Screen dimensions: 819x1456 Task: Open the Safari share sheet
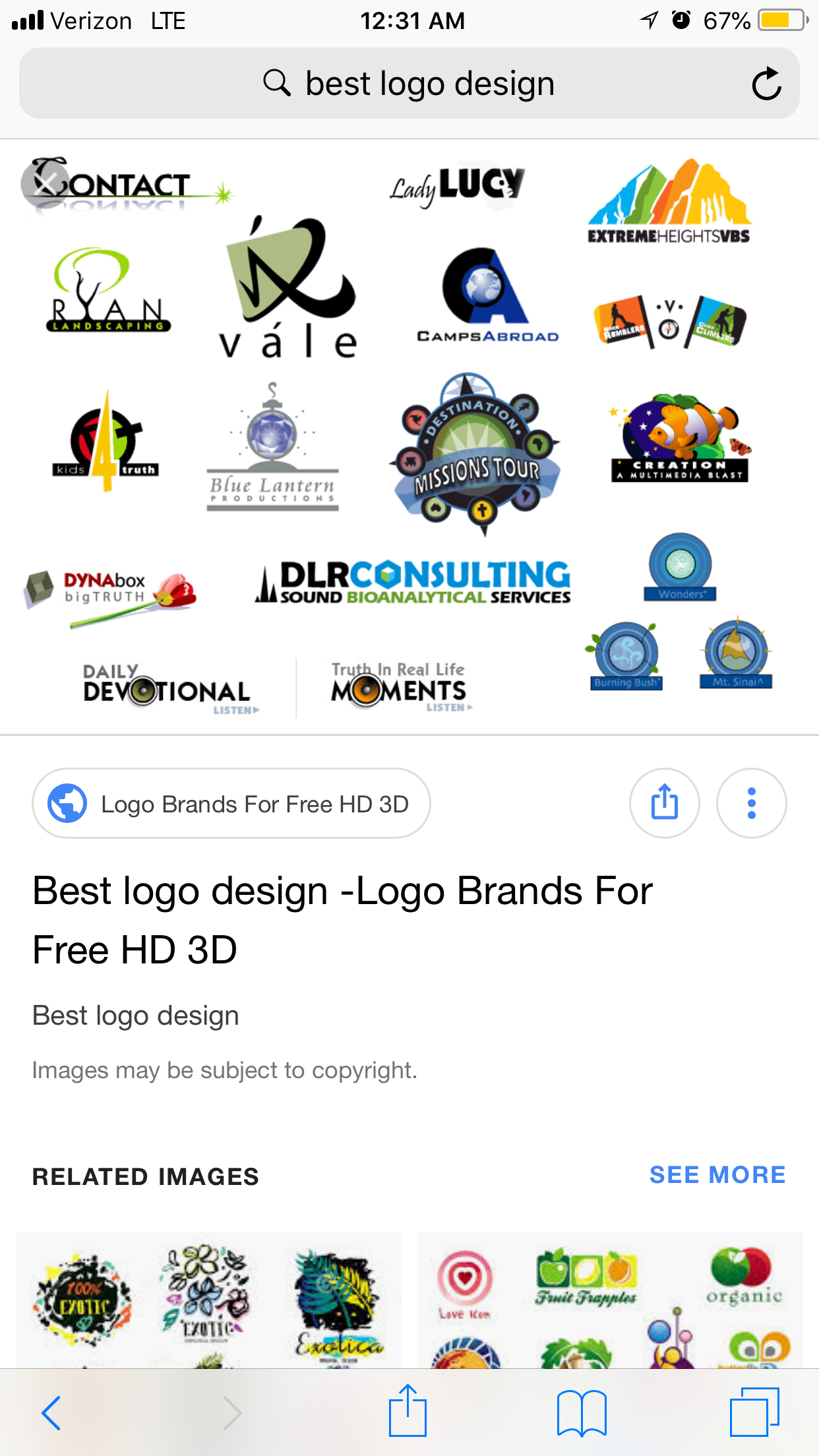coord(408,1411)
